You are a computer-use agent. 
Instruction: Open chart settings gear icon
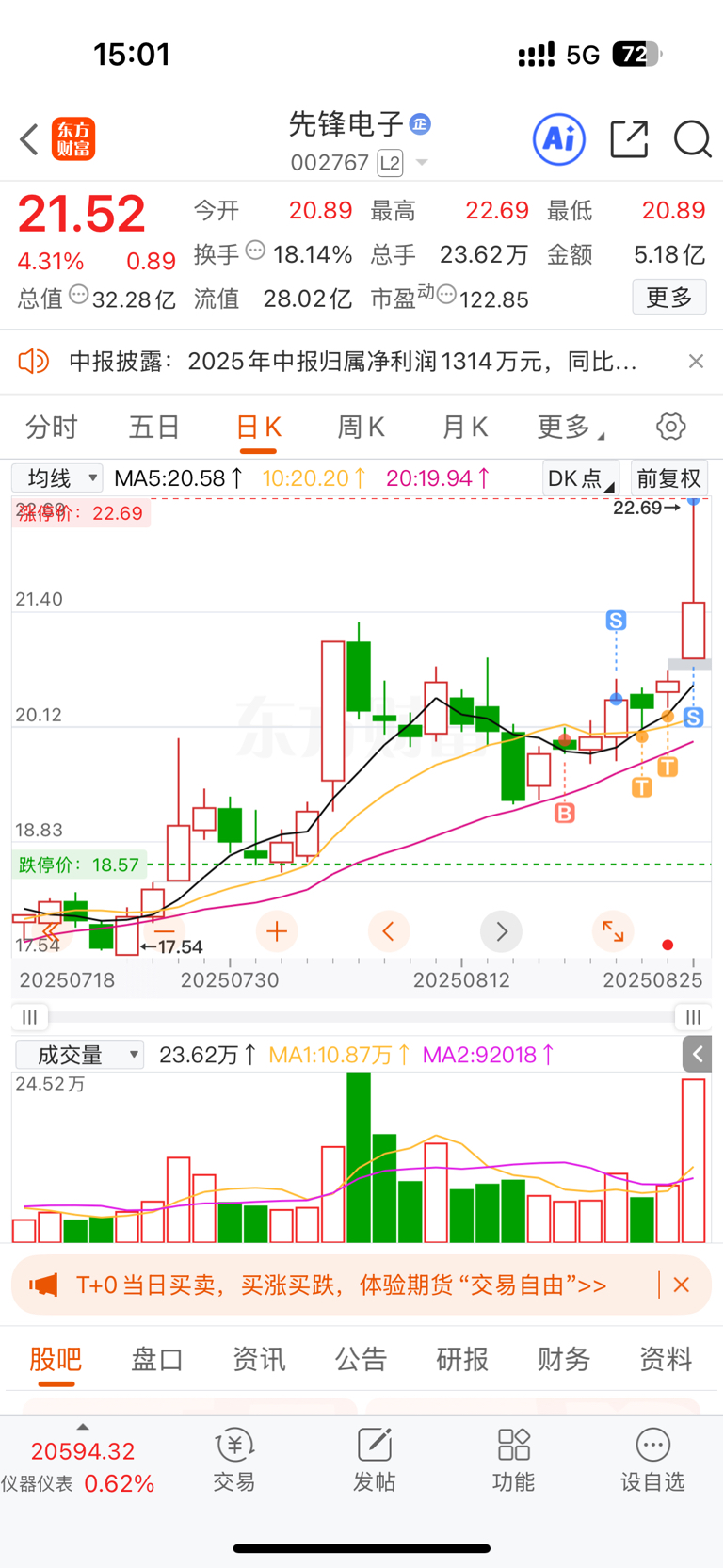(670, 427)
